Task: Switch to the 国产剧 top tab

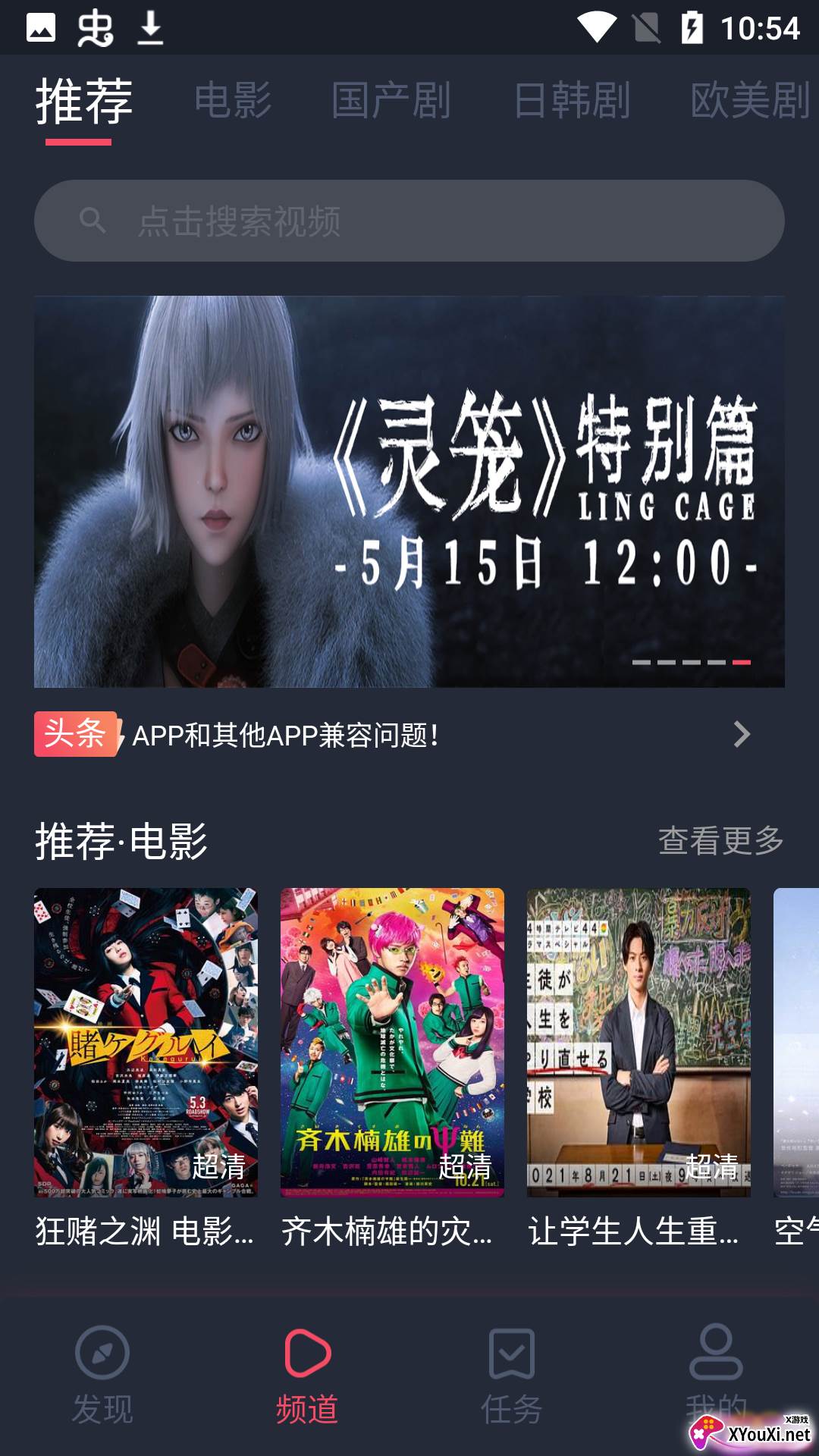Action: (391, 100)
